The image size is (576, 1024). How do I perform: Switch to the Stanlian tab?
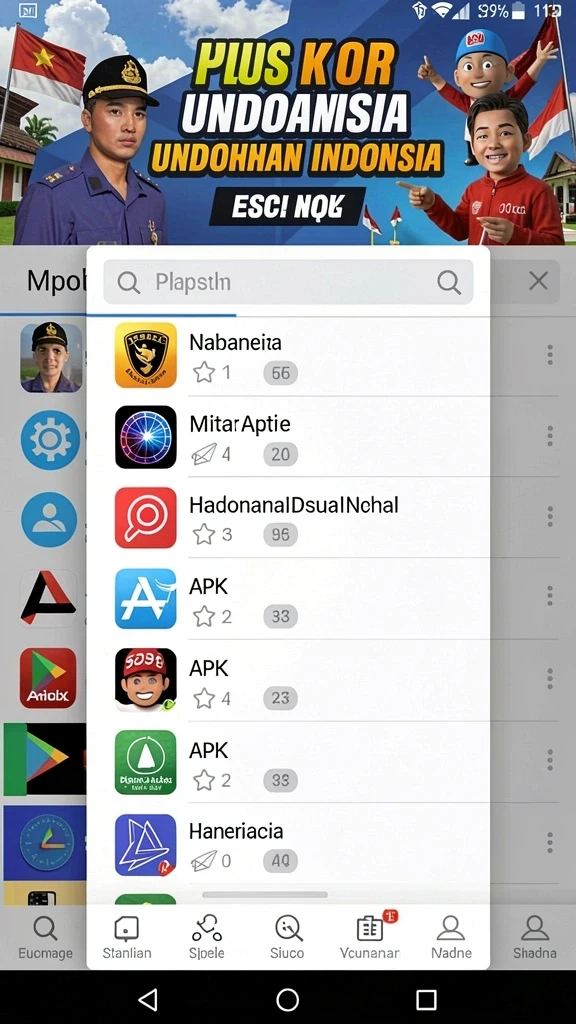[x=127, y=937]
